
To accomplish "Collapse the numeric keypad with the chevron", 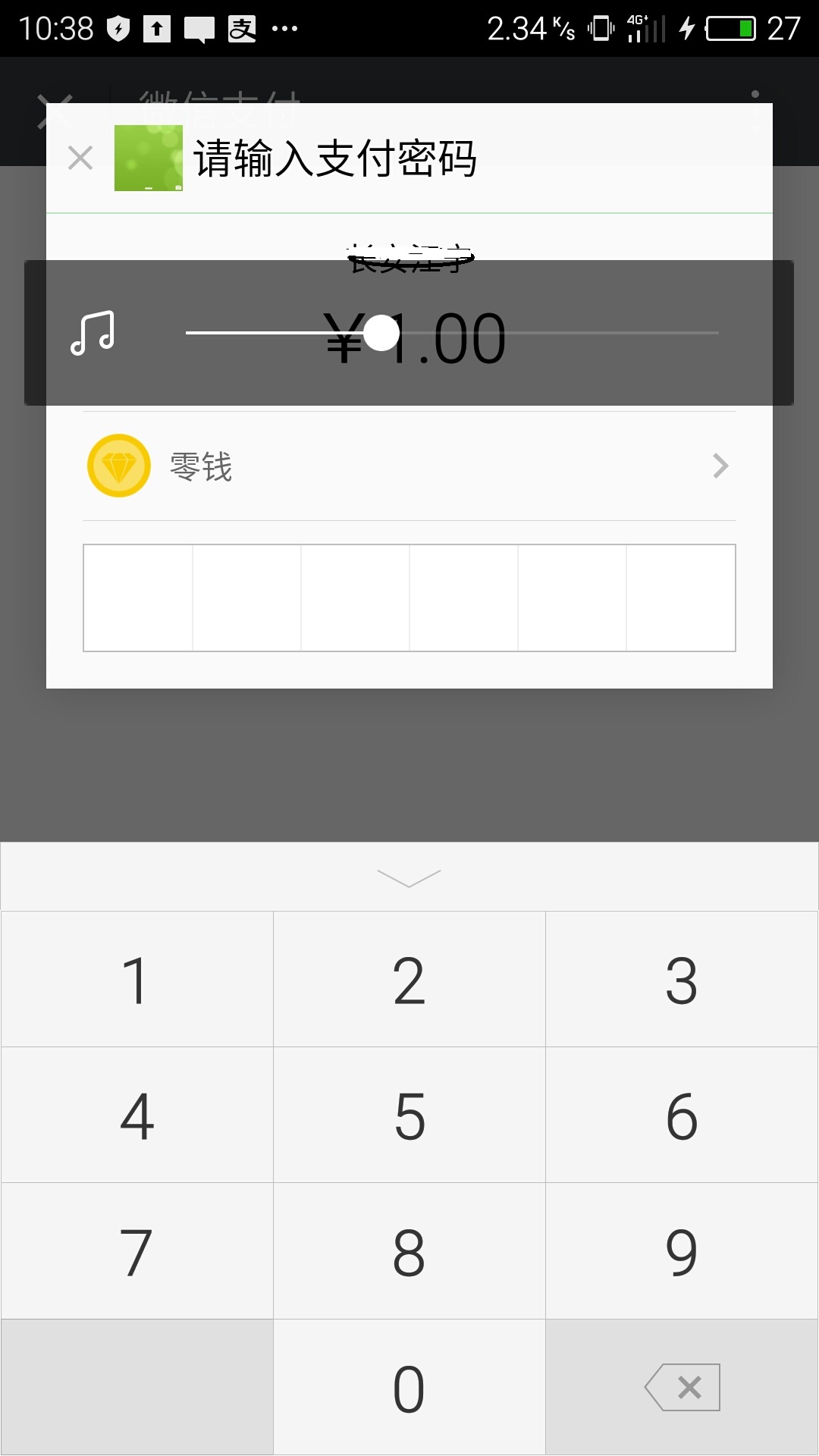I will [x=409, y=877].
